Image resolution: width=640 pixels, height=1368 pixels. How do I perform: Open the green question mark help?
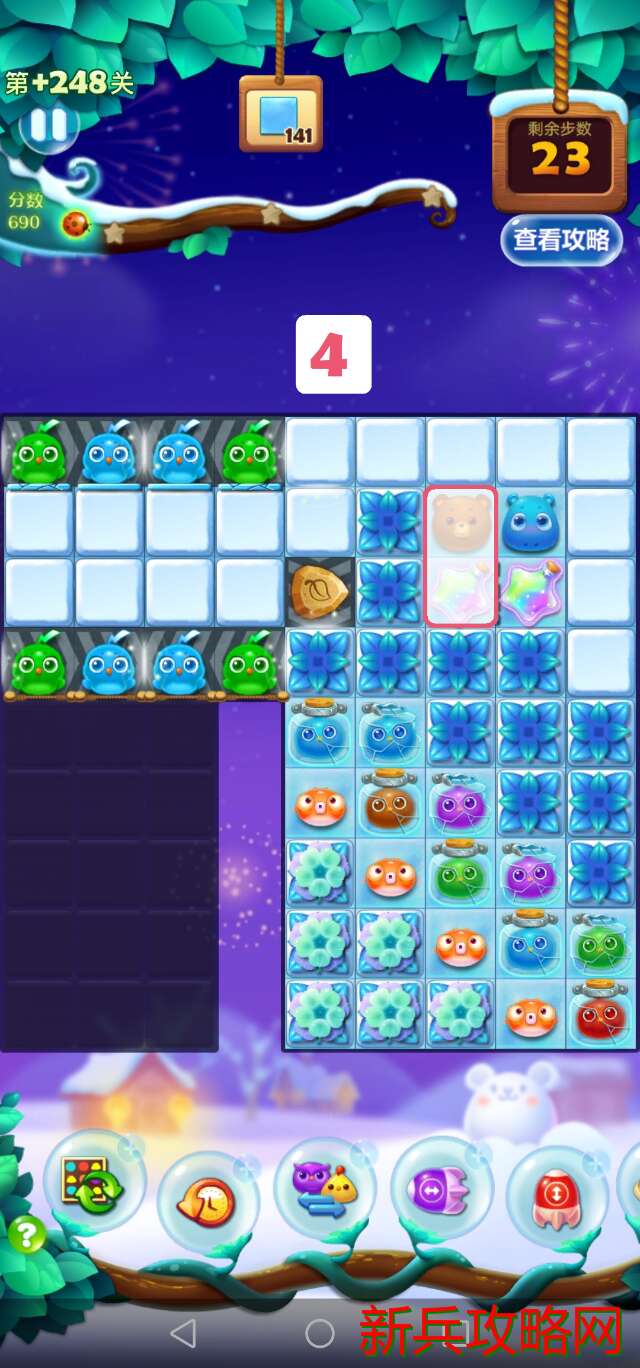(x=27, y=1236)
